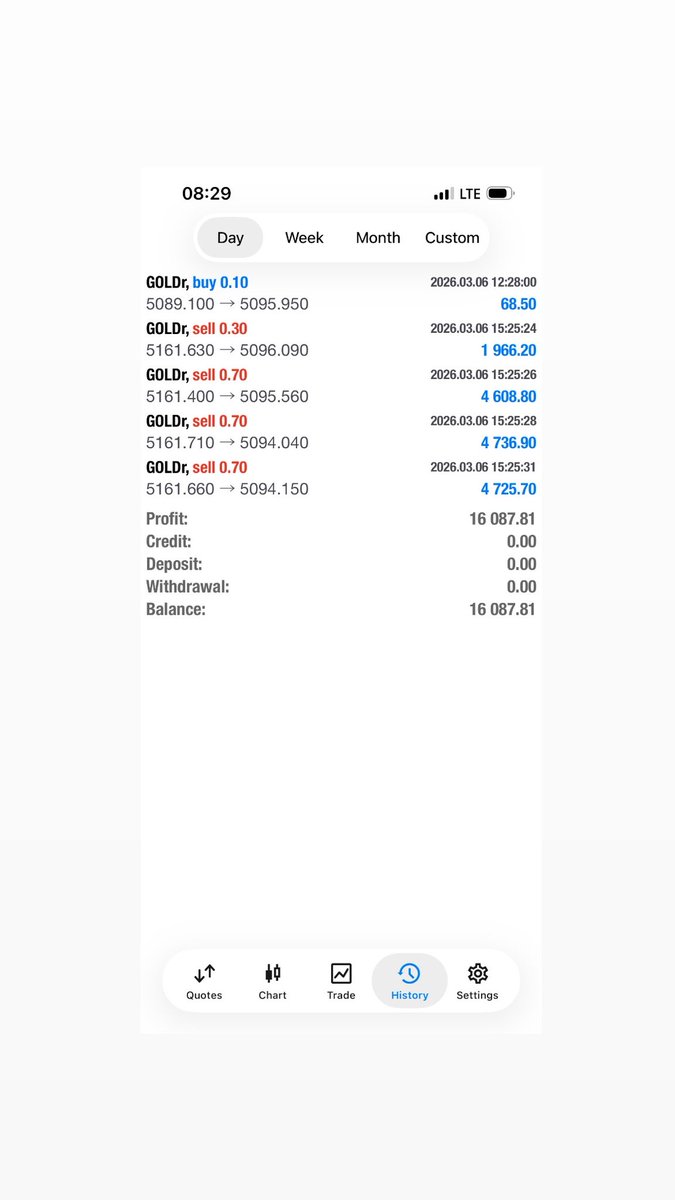Viewport: 675px width, 1200px height.
Task: Open the Settings tab
Action: (477, 981)
